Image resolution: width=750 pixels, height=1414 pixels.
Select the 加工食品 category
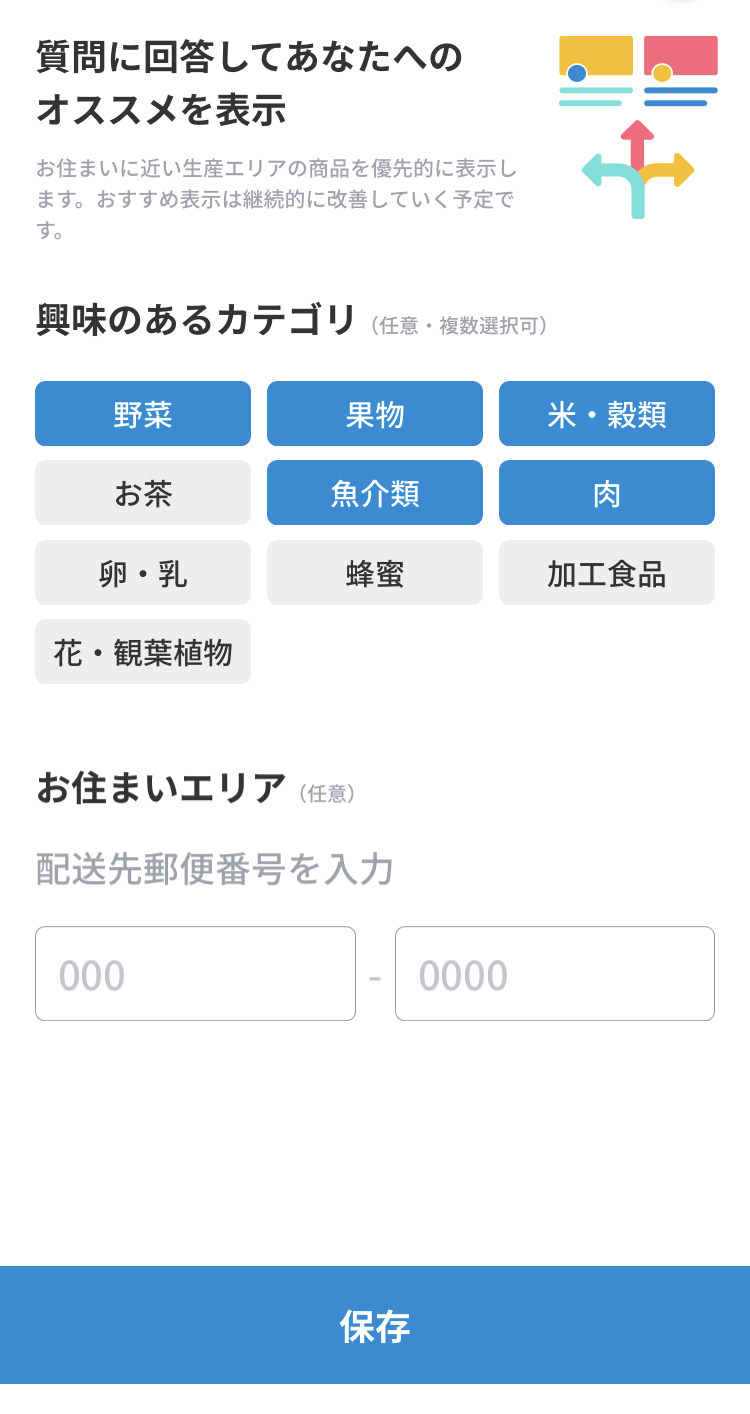[607, 573]
